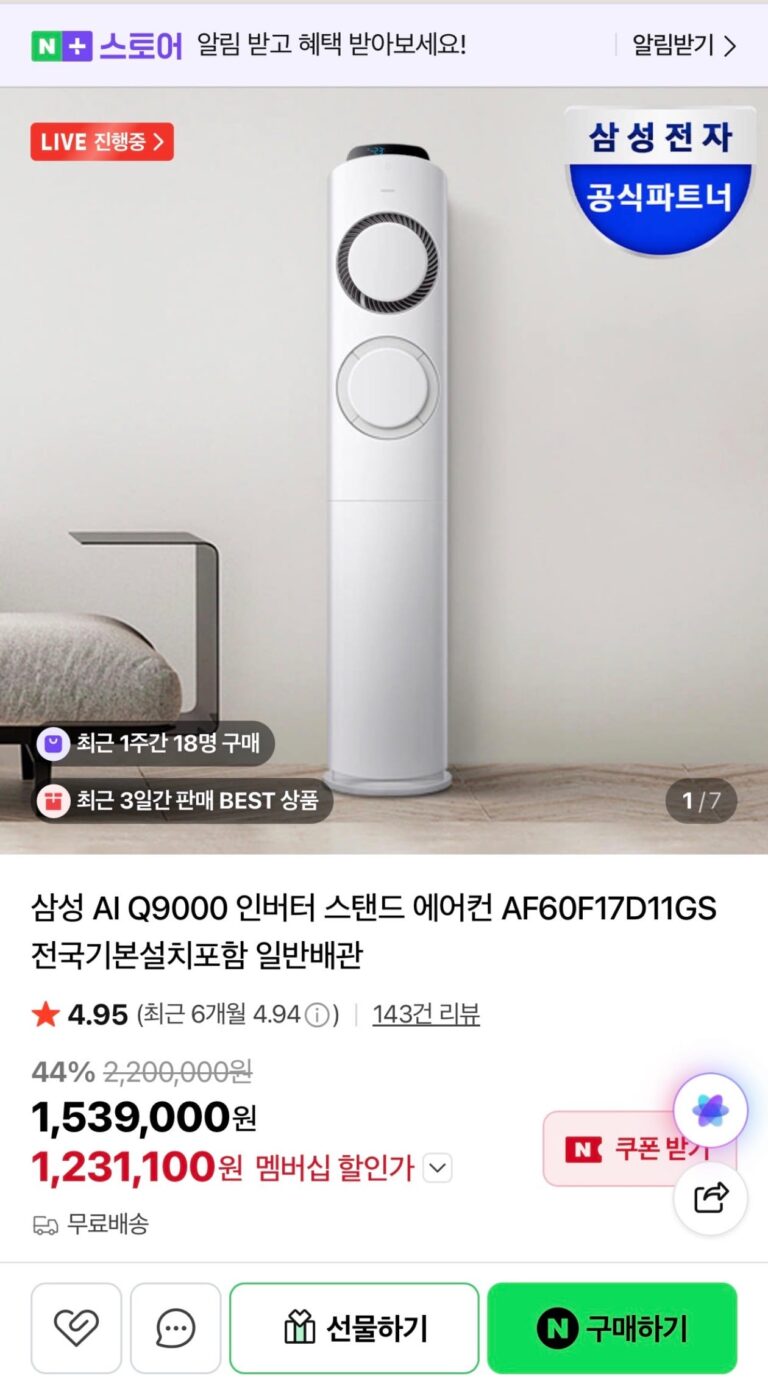Tap 선물하기 to send as gift
The height and width of the screenshot is (1382, 768).
click(354, 1328)
